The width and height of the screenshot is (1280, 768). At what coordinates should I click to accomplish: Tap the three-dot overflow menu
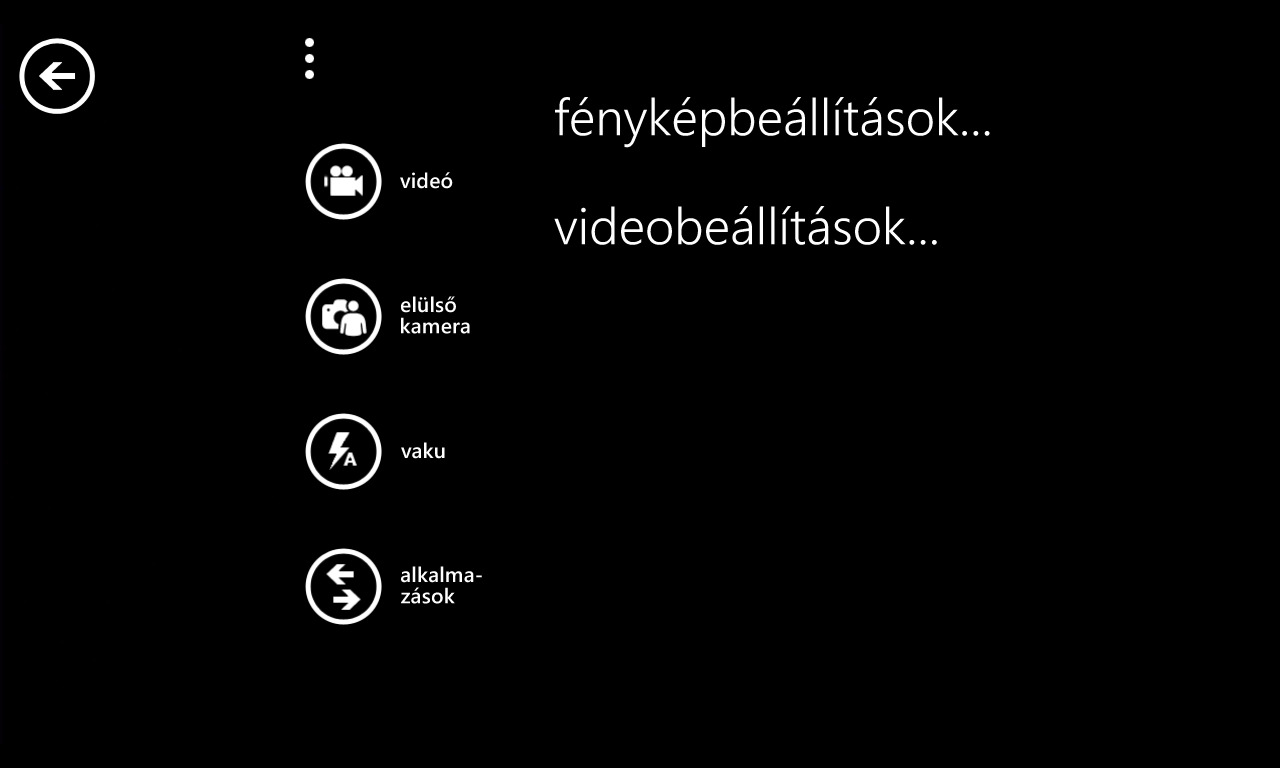pyautogui.click(x=309, y=59)
